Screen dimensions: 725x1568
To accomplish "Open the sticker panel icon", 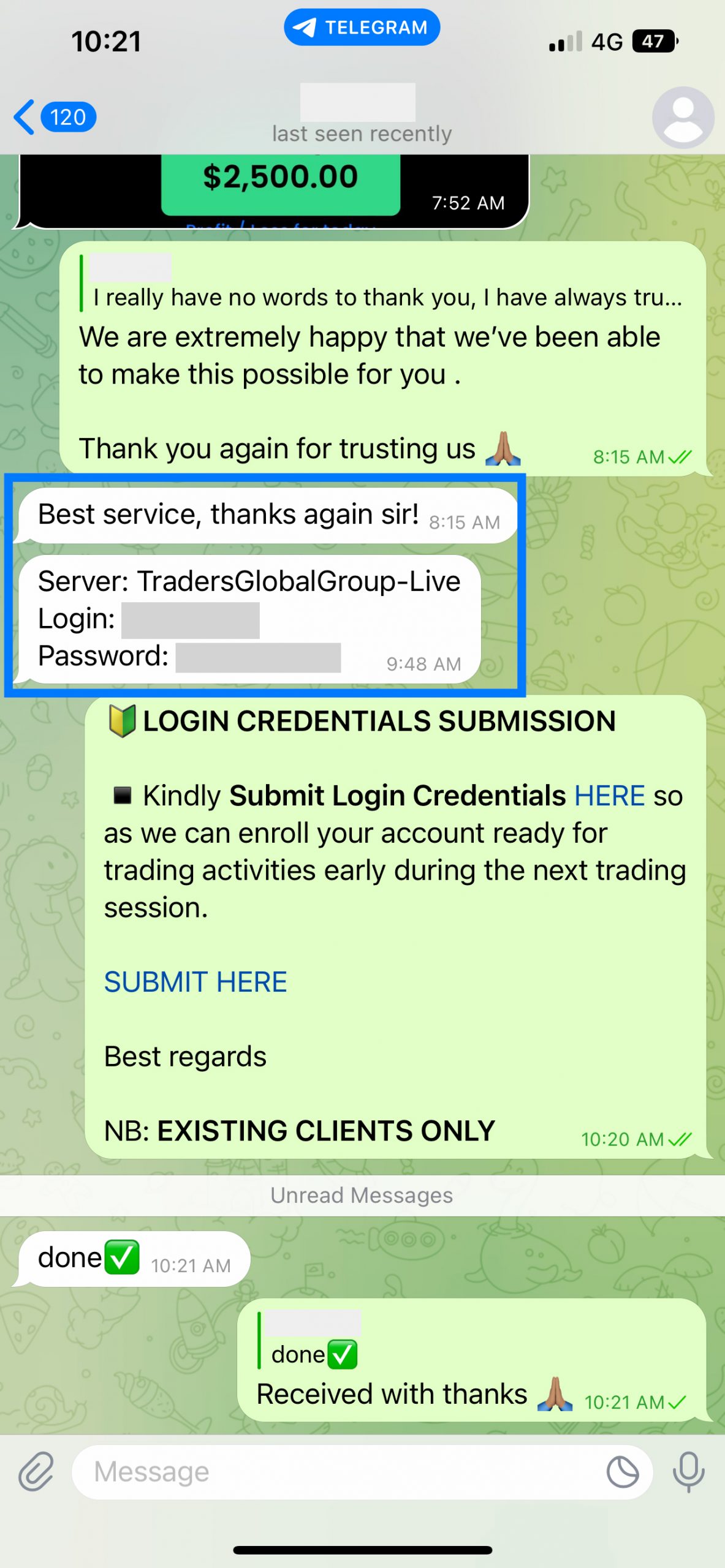I will (x=622, y=1471).
